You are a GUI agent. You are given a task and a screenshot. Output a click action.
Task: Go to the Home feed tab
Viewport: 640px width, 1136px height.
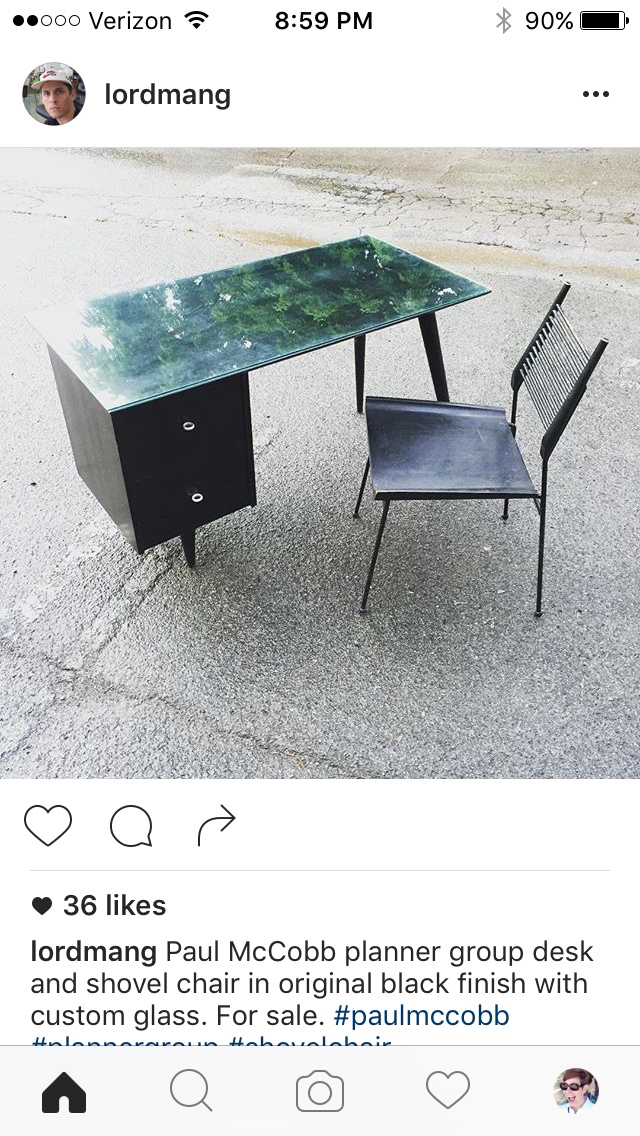click(64, 1092)
